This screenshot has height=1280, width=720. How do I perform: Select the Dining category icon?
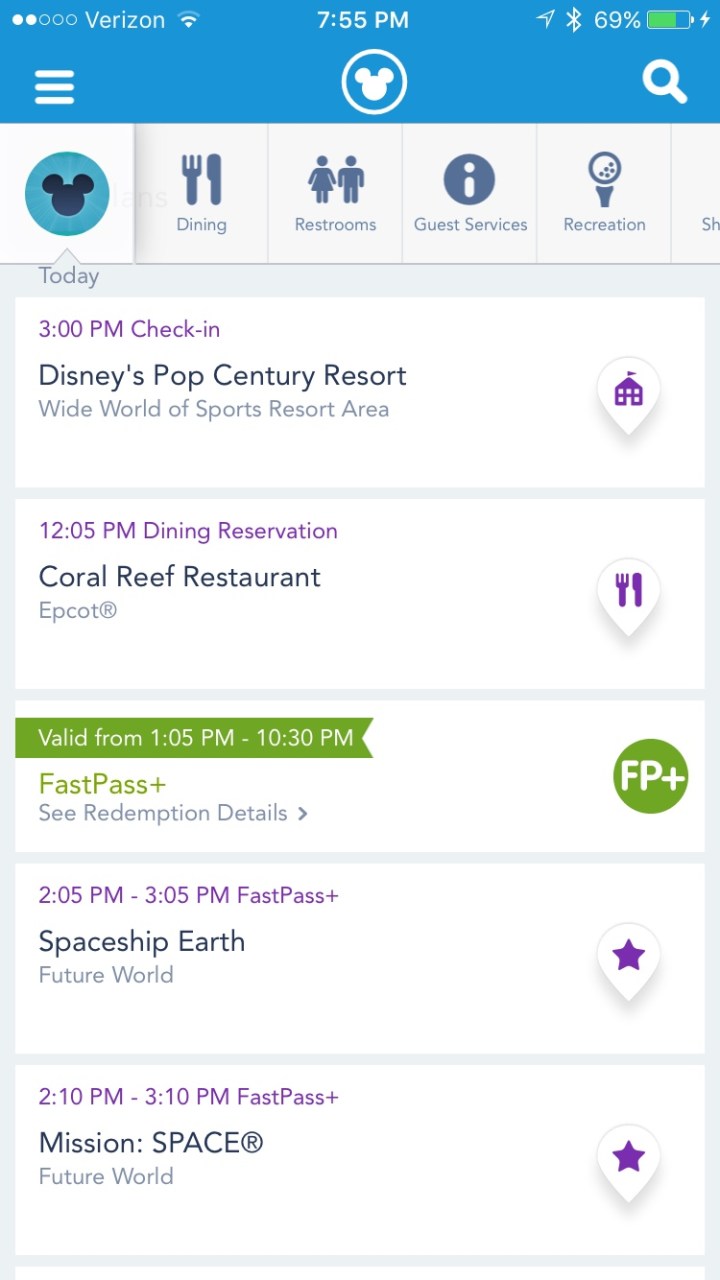200,190
